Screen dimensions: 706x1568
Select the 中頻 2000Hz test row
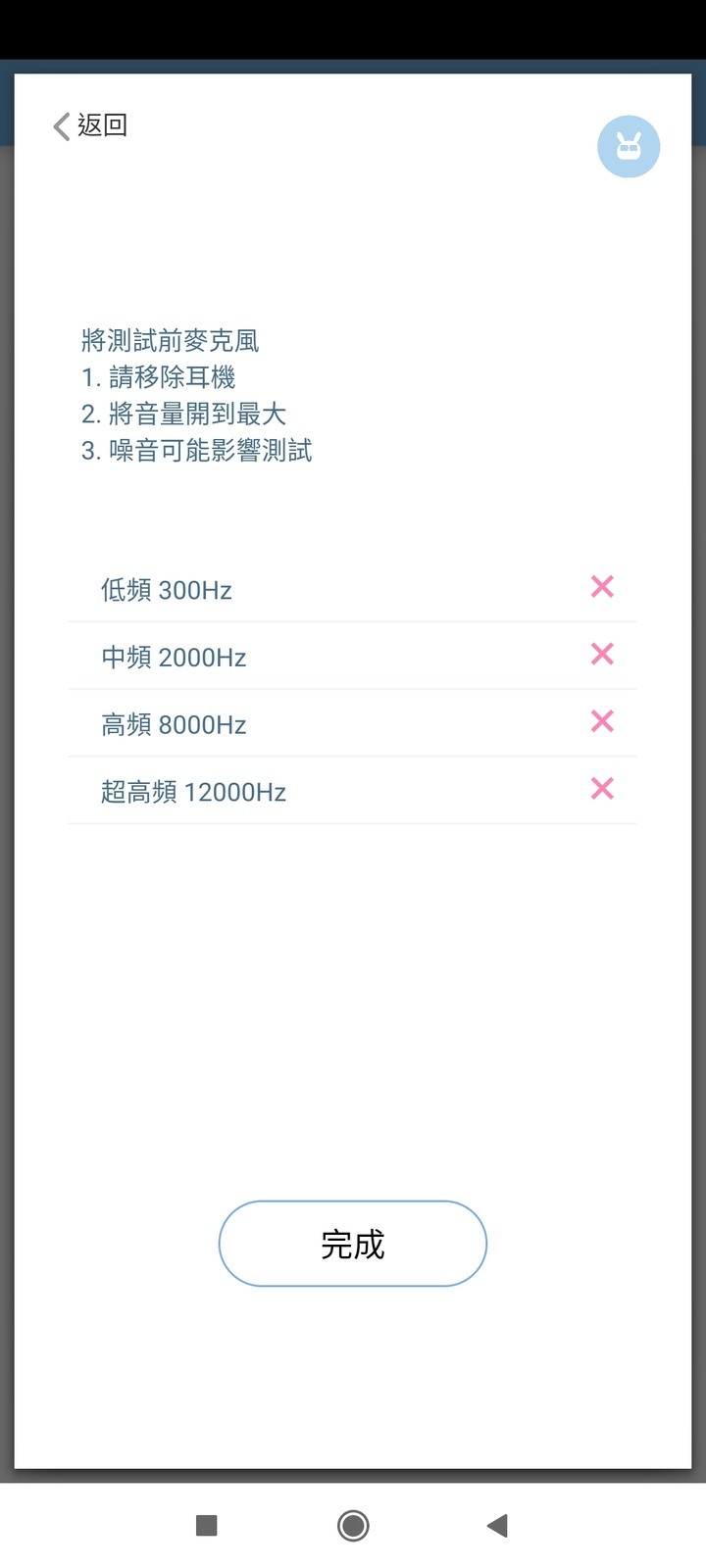pyautogui.click(x=352, y=656)
